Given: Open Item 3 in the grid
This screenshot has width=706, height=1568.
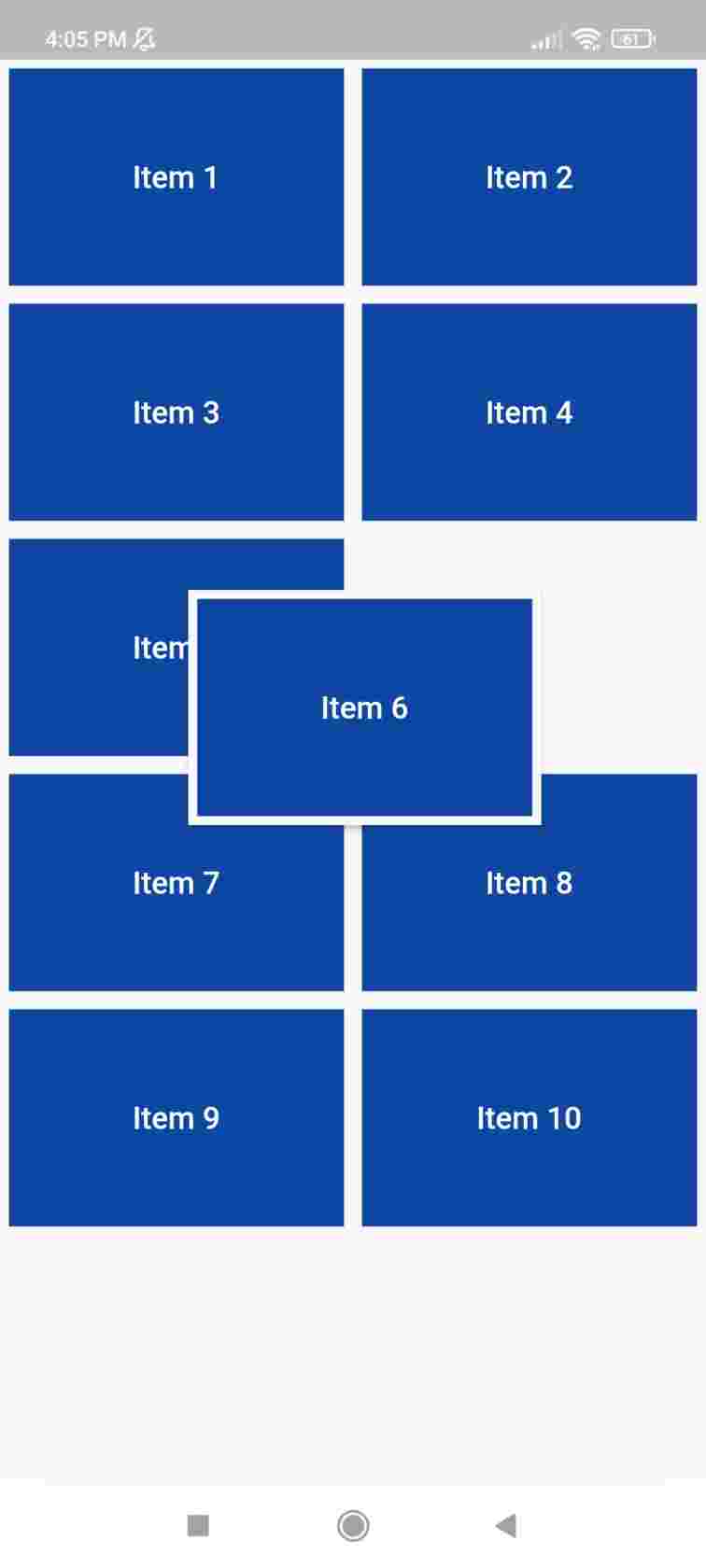Looking at the screenshot, I should pos(176,412).
